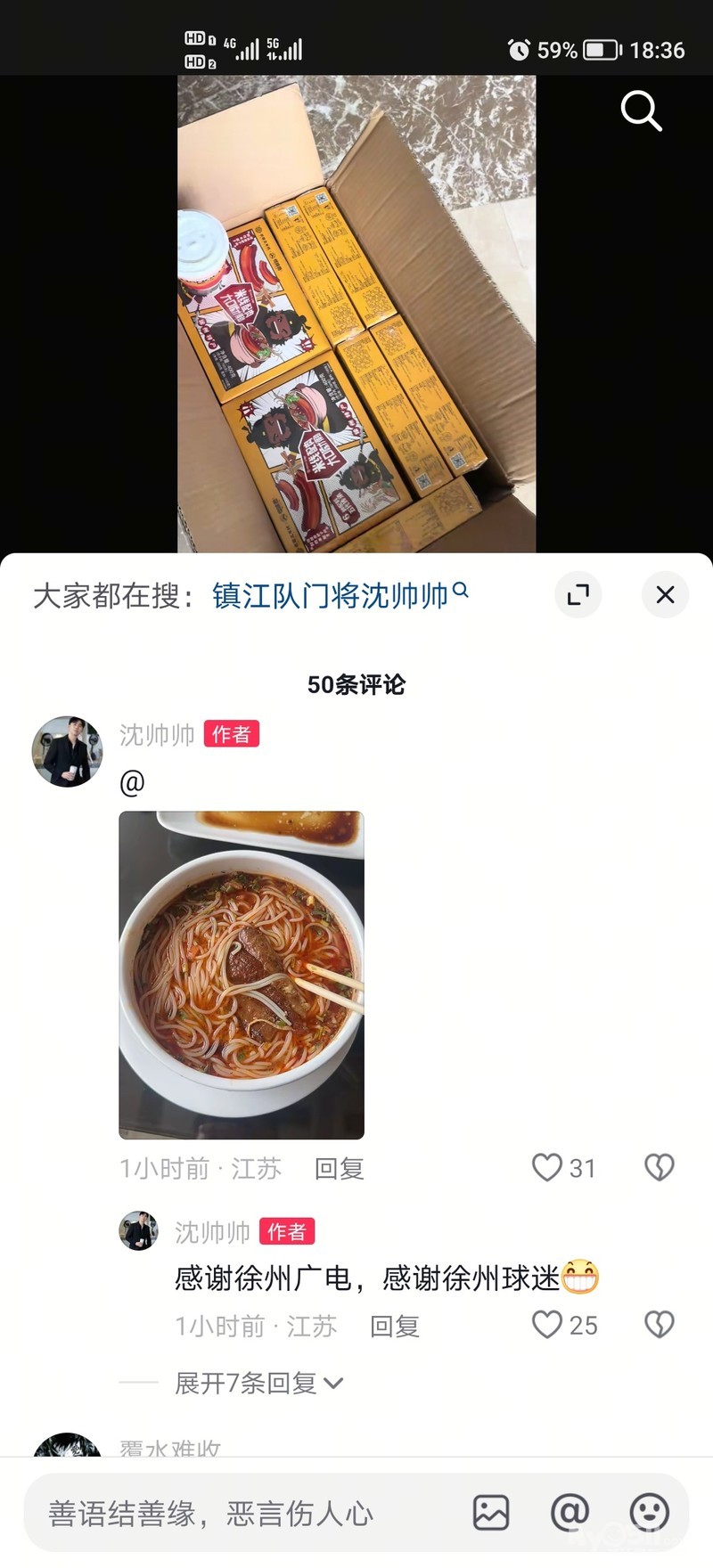The width and height of the screenshot is (713, 1568).
Task: Reply to the author's photo comment
Action: [340, 1168]
